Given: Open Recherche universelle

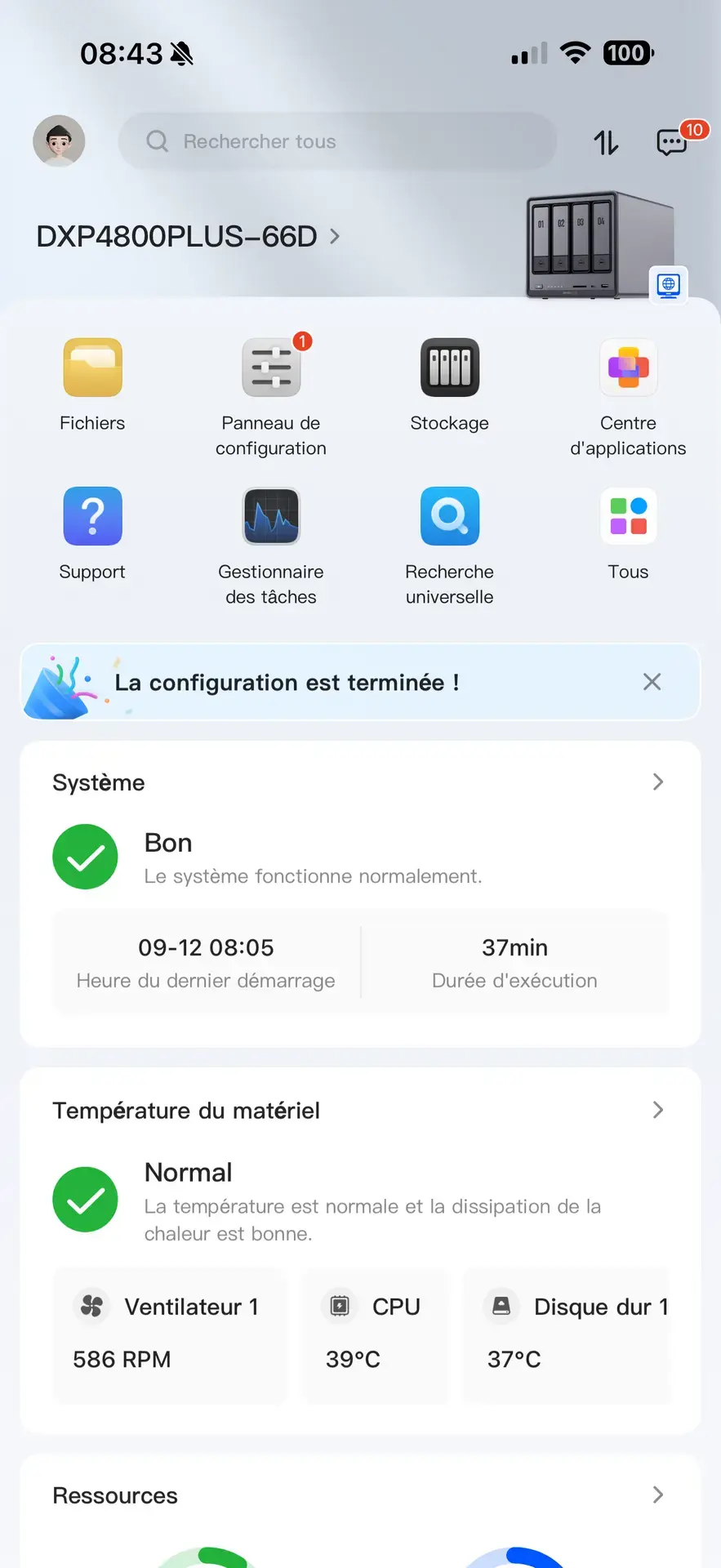Looking at the screenshot, I should (449, 516).
